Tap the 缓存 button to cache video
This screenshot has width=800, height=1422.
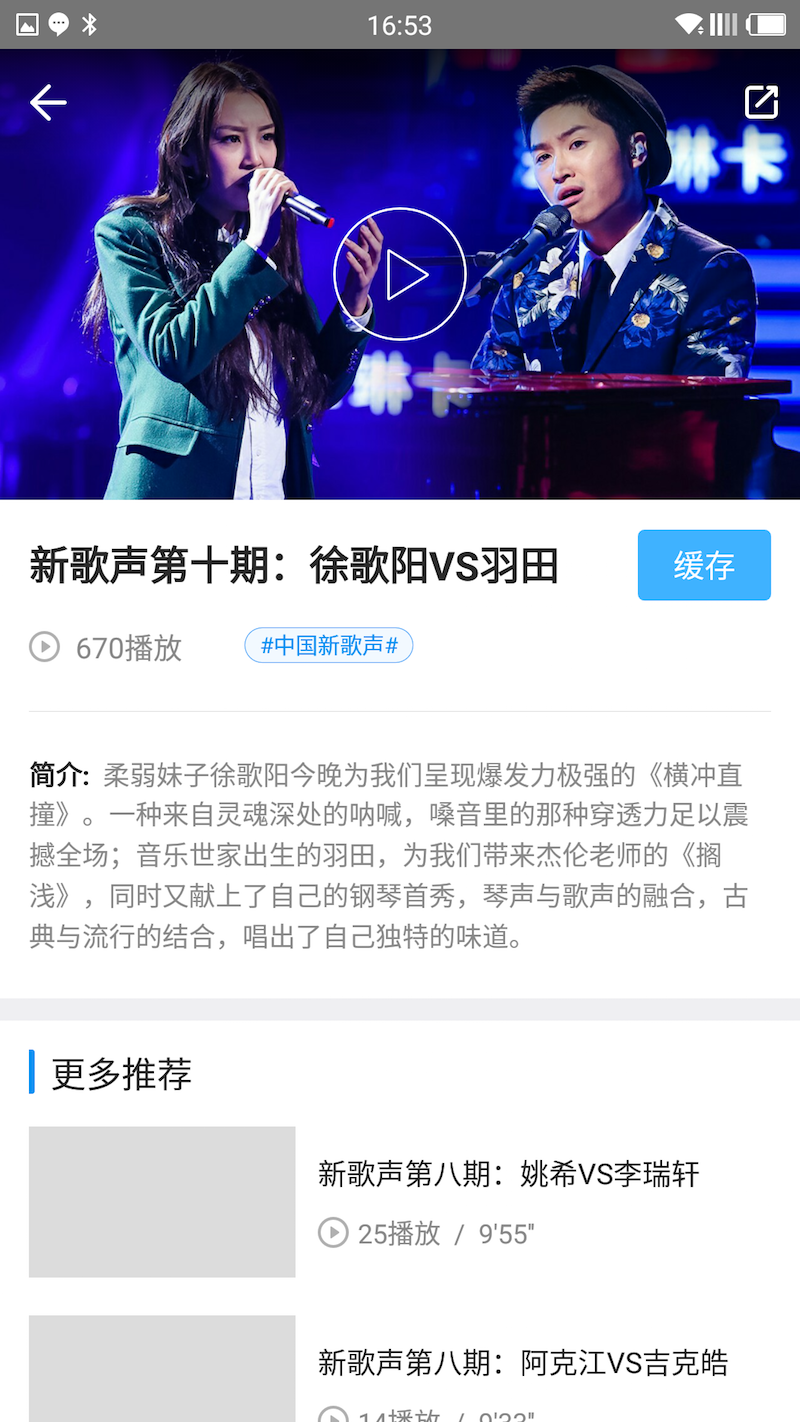(704, 565)
